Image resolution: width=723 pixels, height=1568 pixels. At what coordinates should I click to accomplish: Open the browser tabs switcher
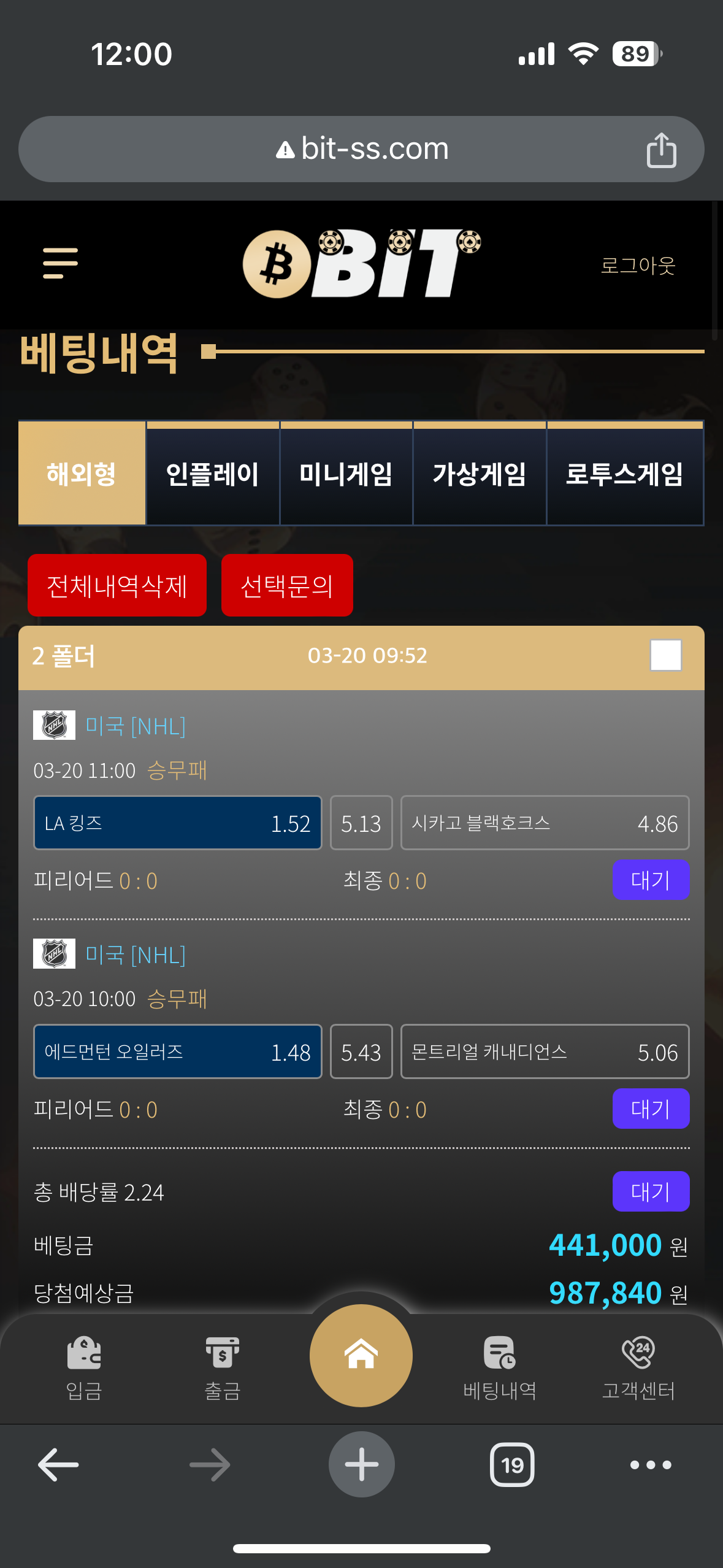(512, 1465)
